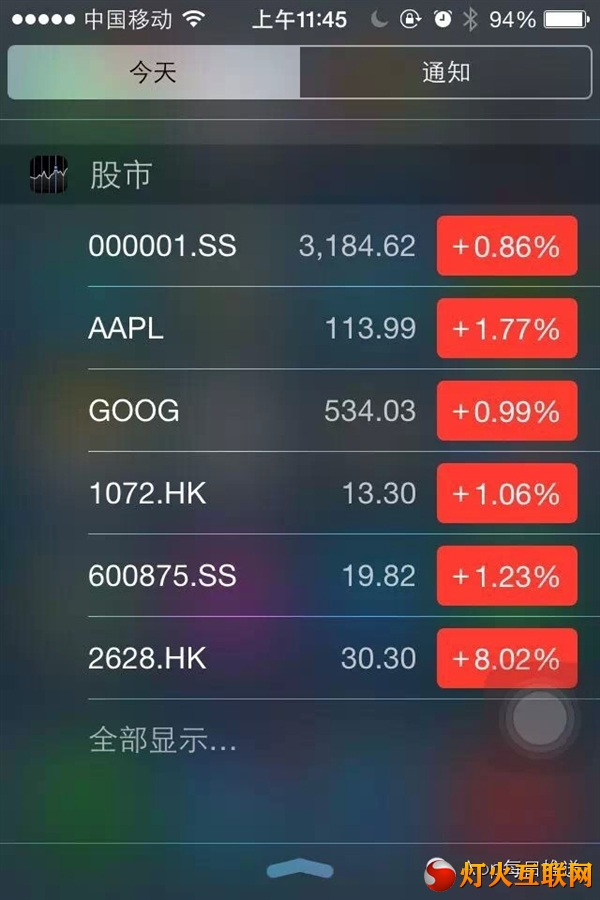Image resolution: width=600 pixels, height=900 pixels.
Task: Toggle the GOOG +0.99% change badge
Action: click(x=507, y=411)
